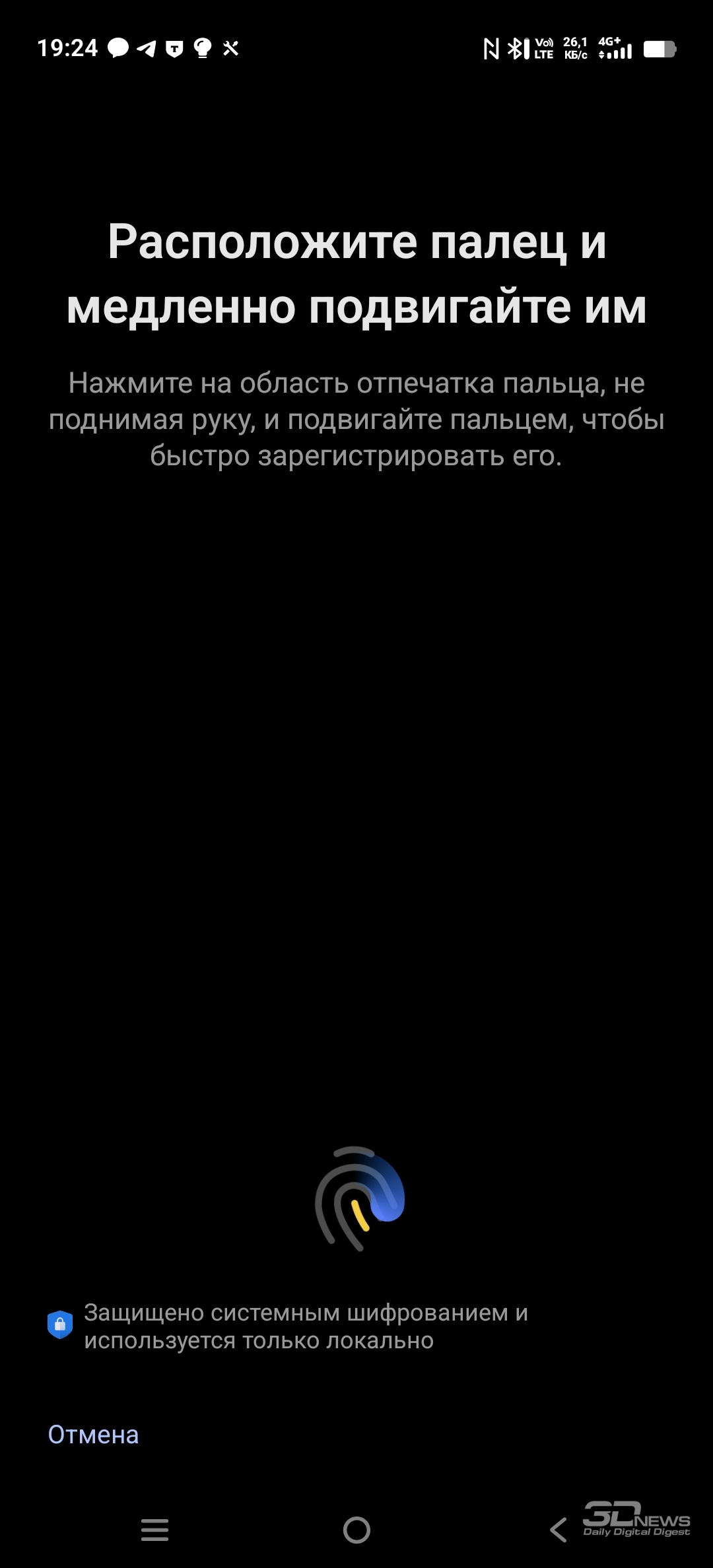The image size is (713, 1568).
Task: Tap Отмена to cancel fingerprint enrollment
Action: click(x=93, y=1435)
